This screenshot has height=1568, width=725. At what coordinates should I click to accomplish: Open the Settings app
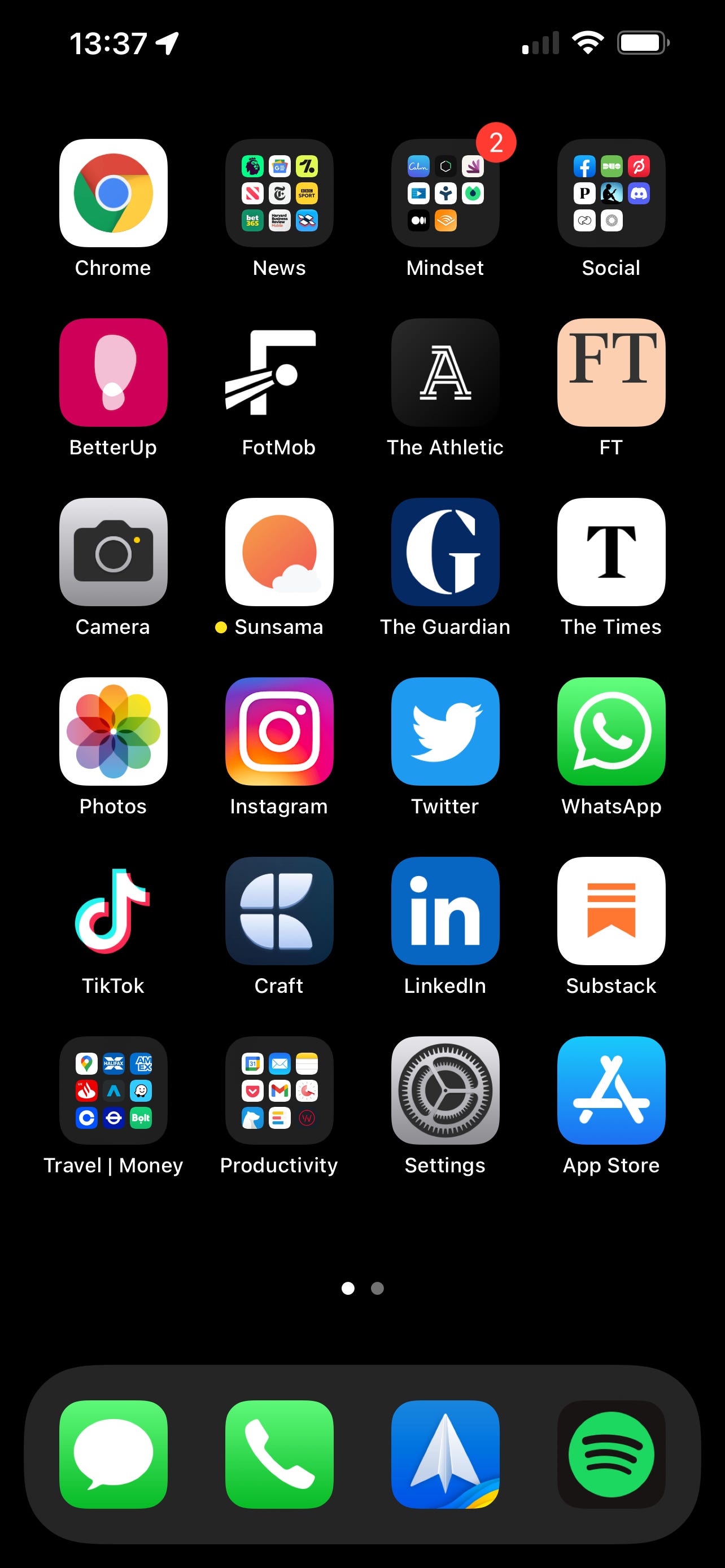(x=446, y=1091)
